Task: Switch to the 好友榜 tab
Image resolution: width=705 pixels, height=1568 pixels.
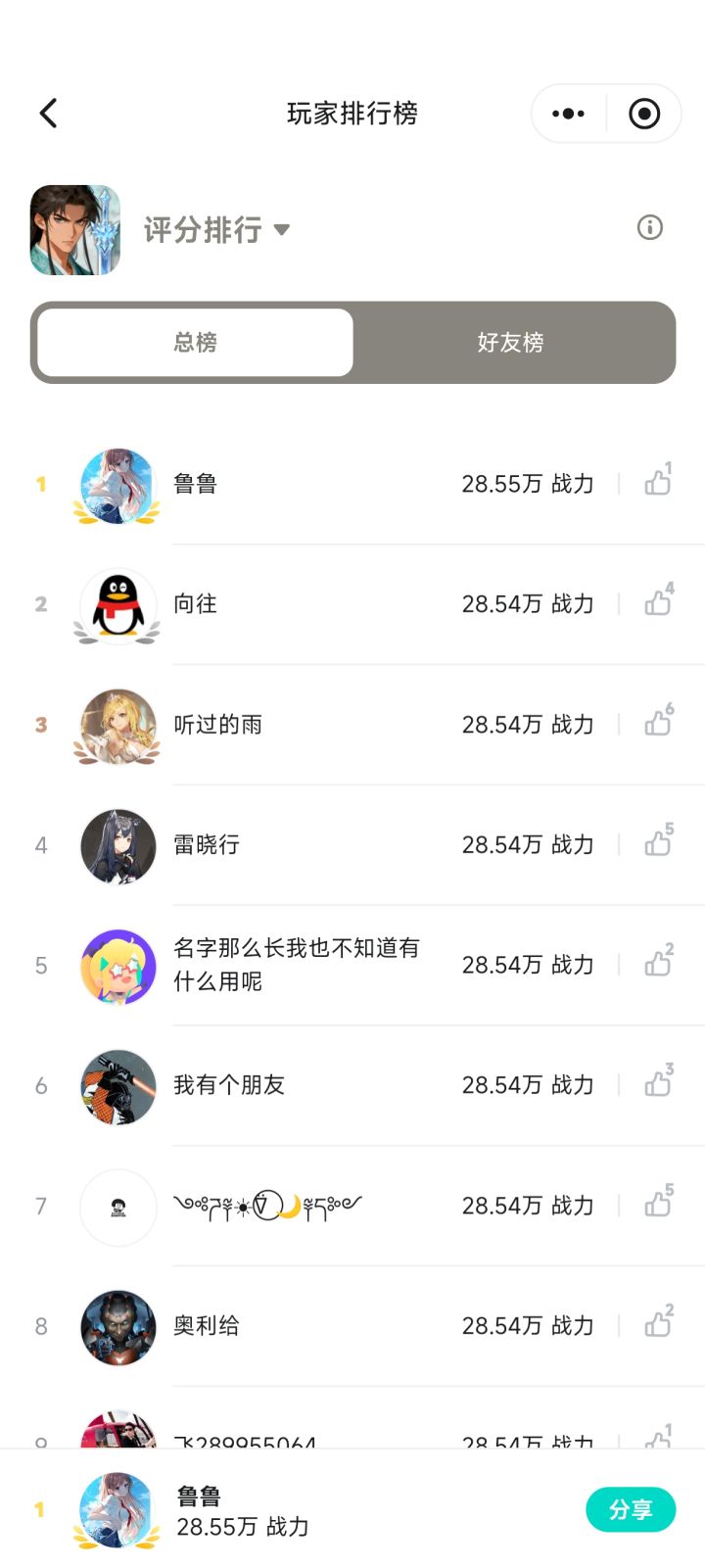Action: 510,343
